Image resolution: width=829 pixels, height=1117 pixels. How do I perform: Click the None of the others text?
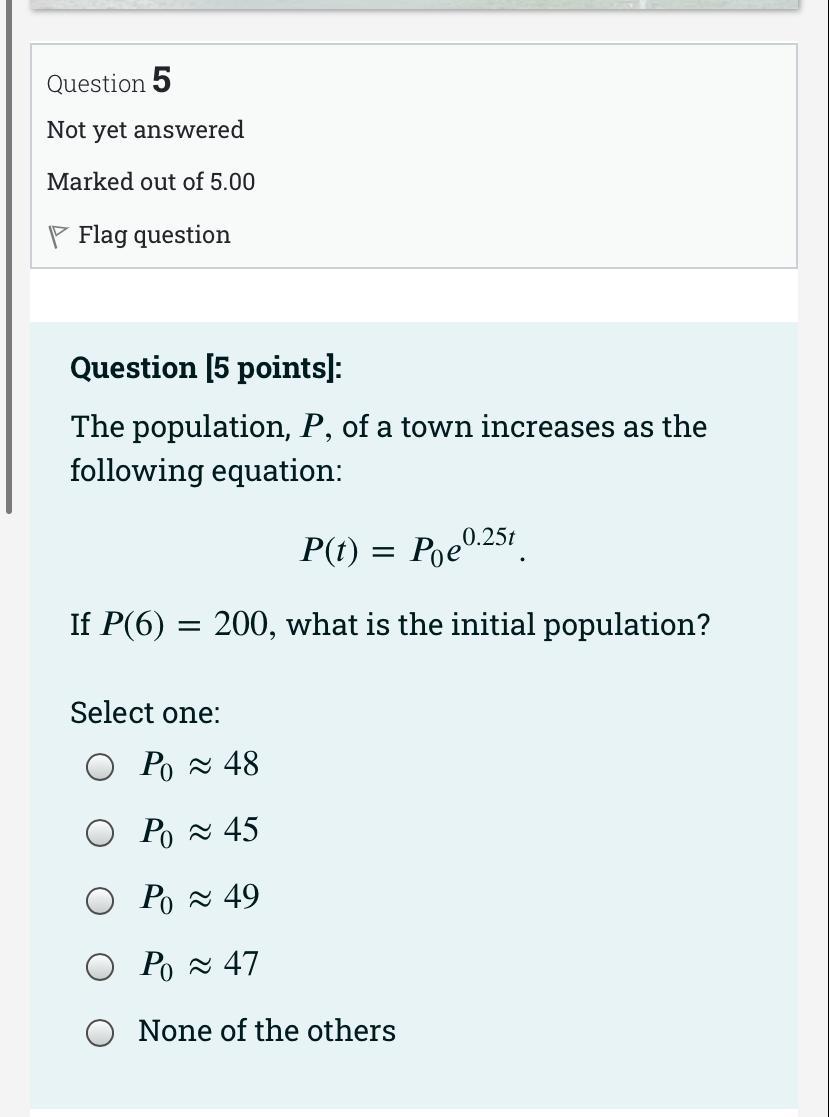click(x=266, y=1030)
